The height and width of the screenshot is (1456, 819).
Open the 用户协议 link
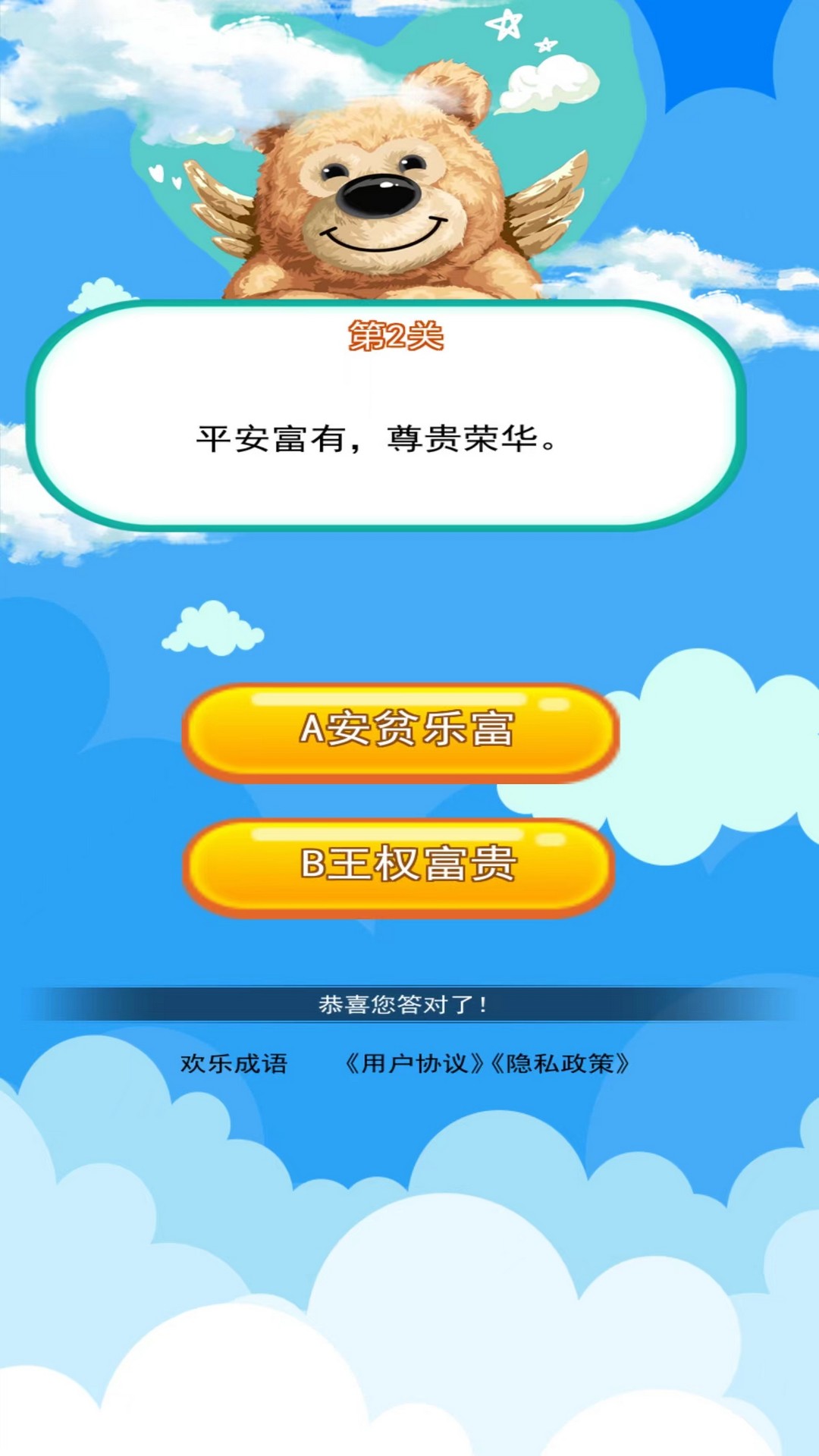click(x=414, y=1064)
